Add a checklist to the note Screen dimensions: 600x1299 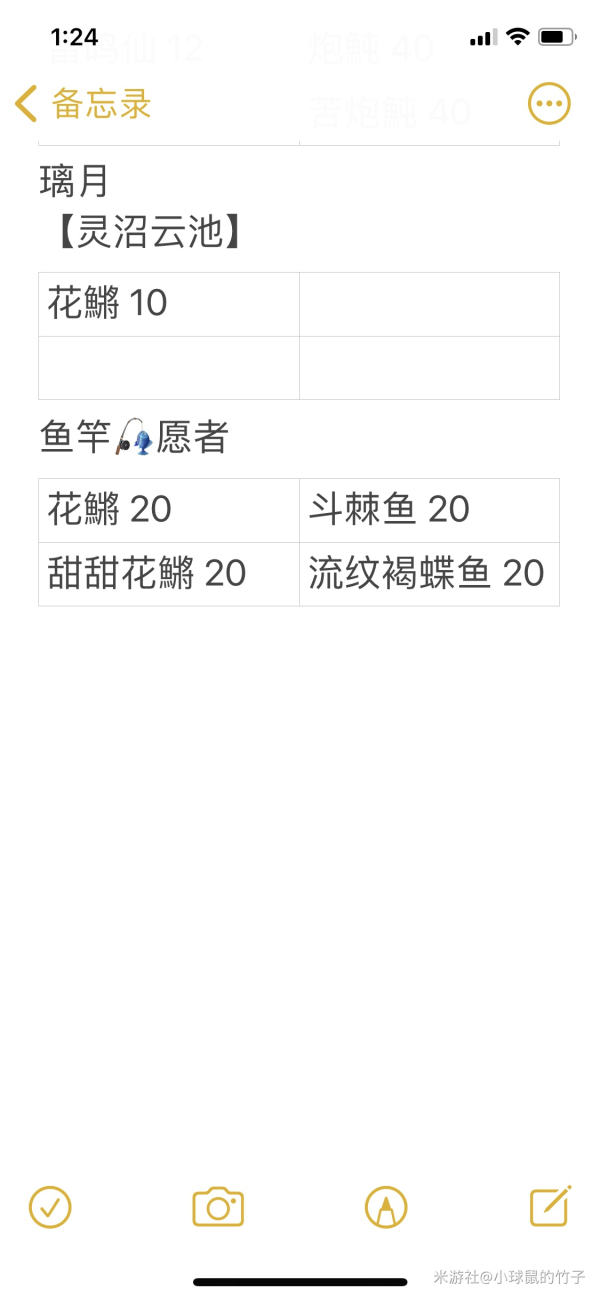(50, 1207)
